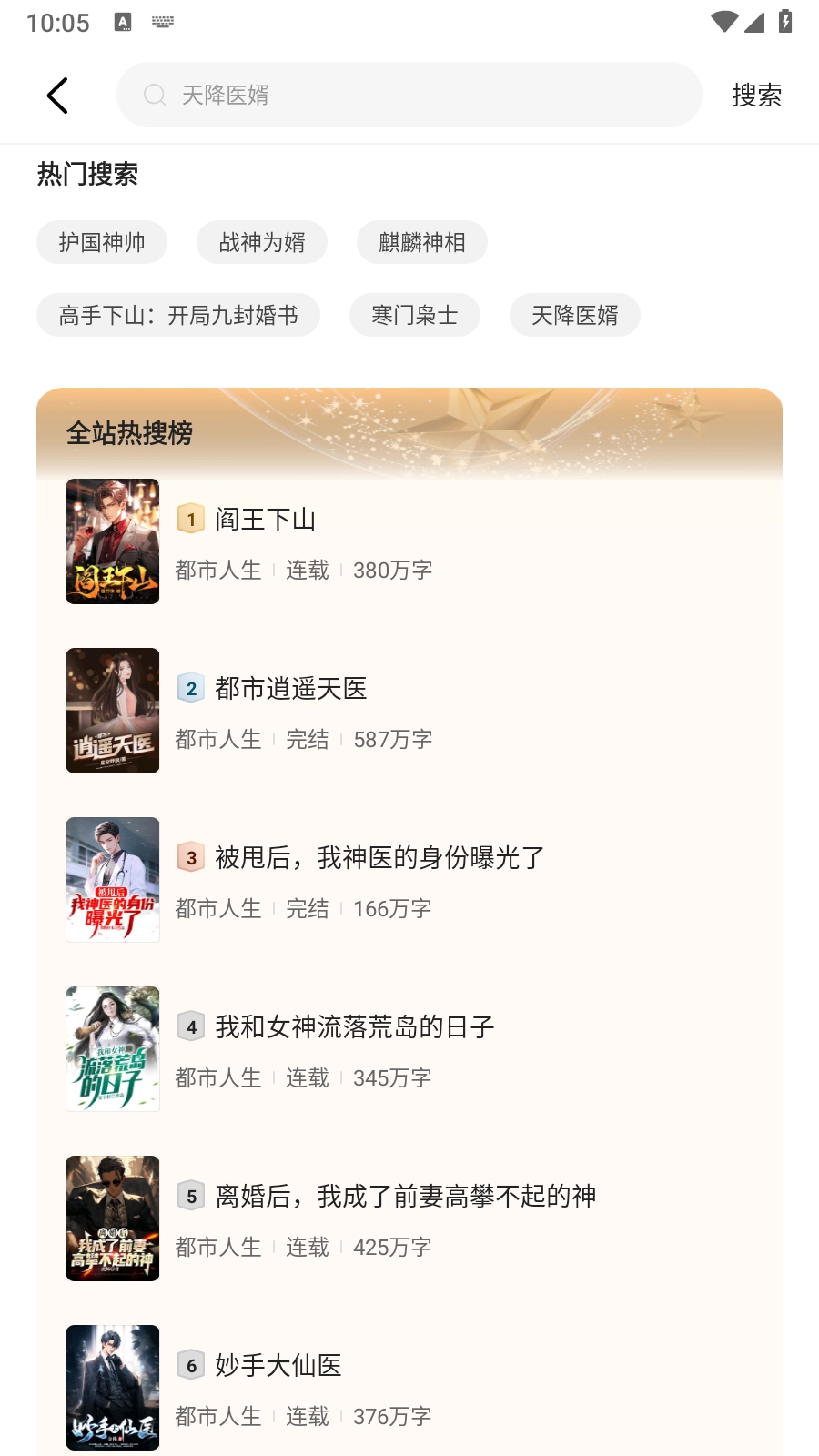
Task: Tap the rank 6 badge next to 妙手大仙医
Action: point(190,1365)
